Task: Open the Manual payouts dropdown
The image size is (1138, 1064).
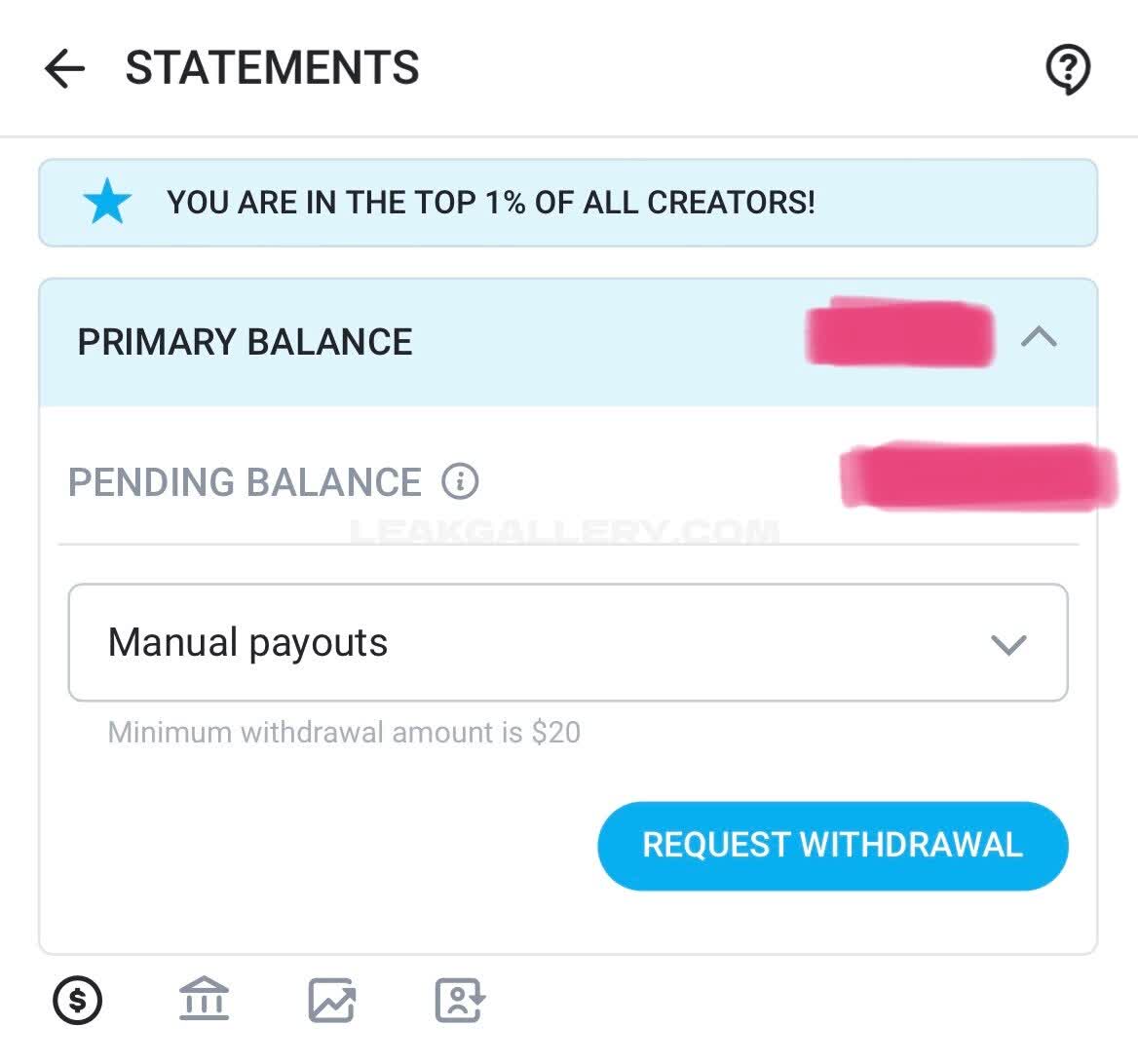Action: (567, 643)
